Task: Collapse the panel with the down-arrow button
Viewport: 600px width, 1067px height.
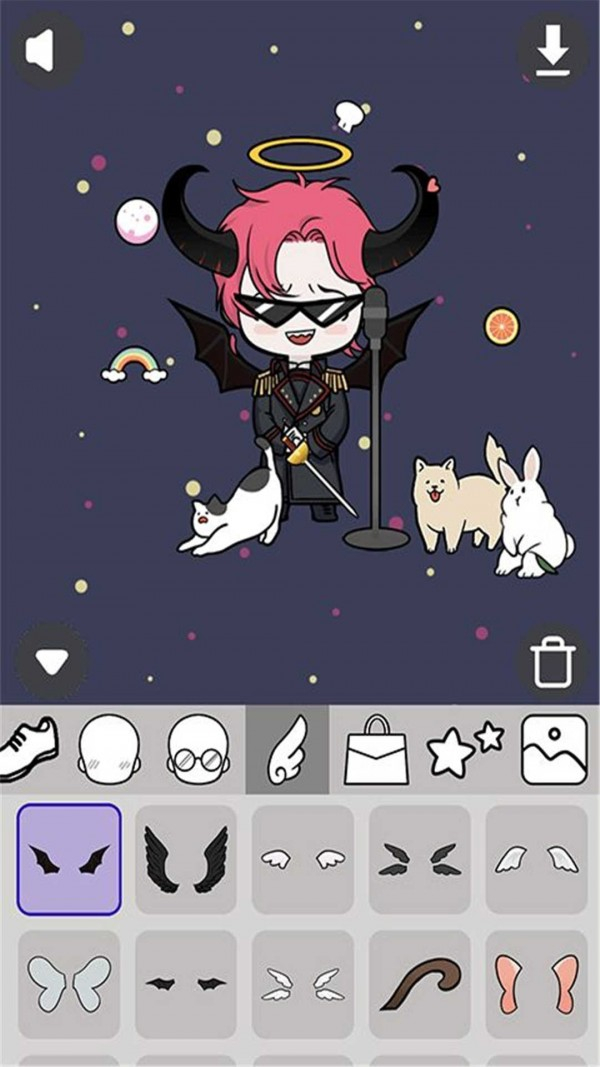Action: tap(52, 660)
